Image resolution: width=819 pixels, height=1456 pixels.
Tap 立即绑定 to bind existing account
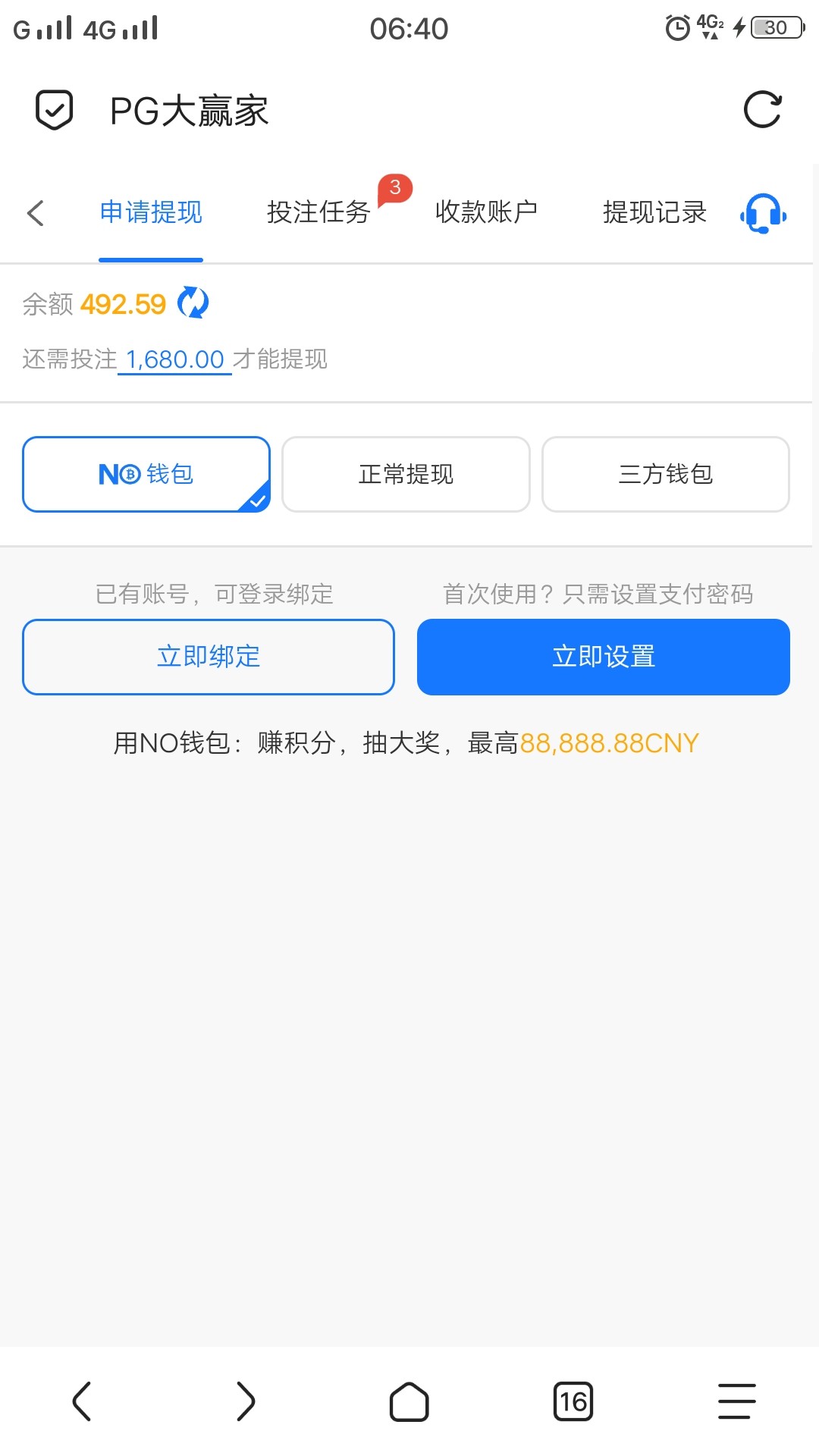pyautogui.click(x=209, y=657)
